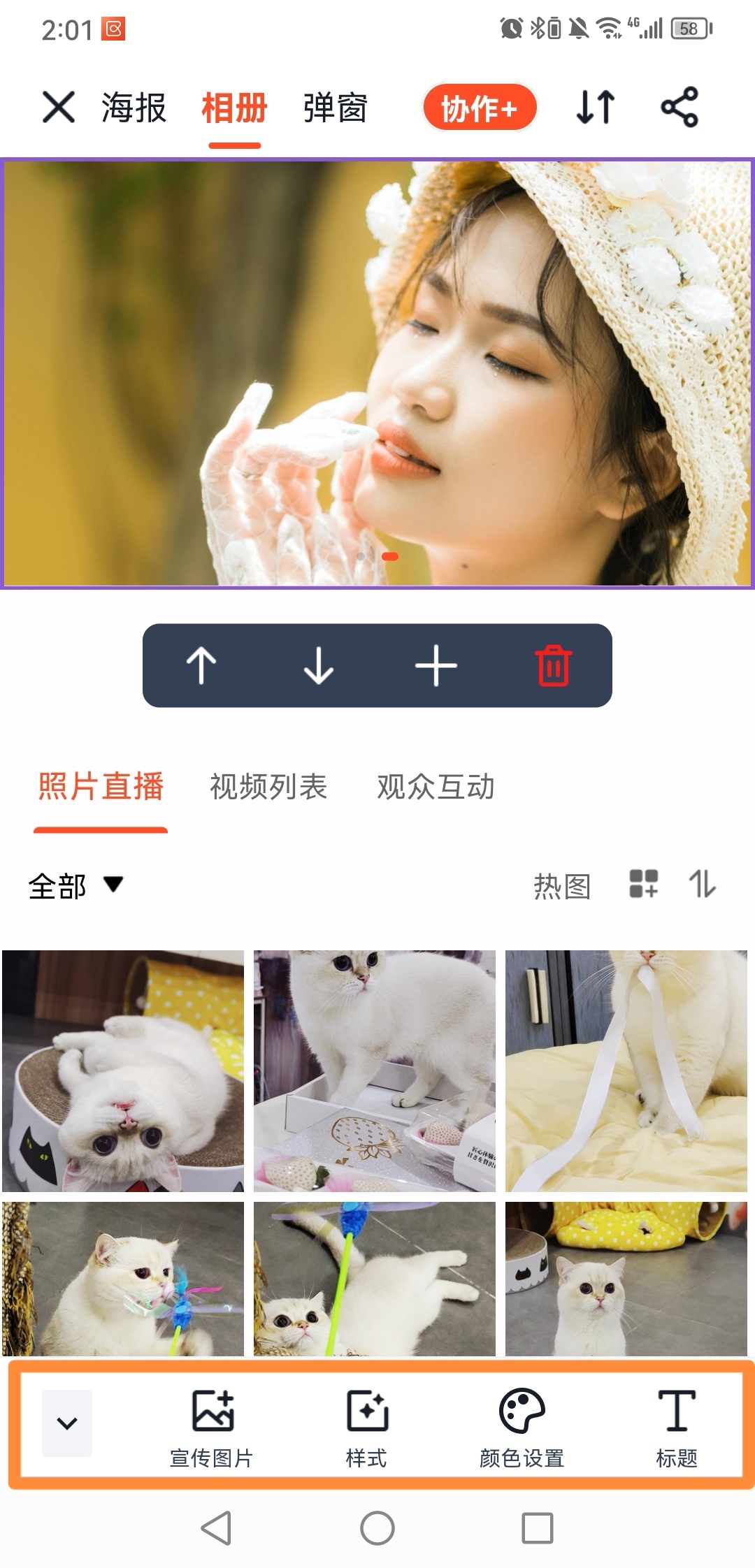This screenshot has width=755, height=1568.
Task: Delete the selected banner
Action: pos(554,665)
